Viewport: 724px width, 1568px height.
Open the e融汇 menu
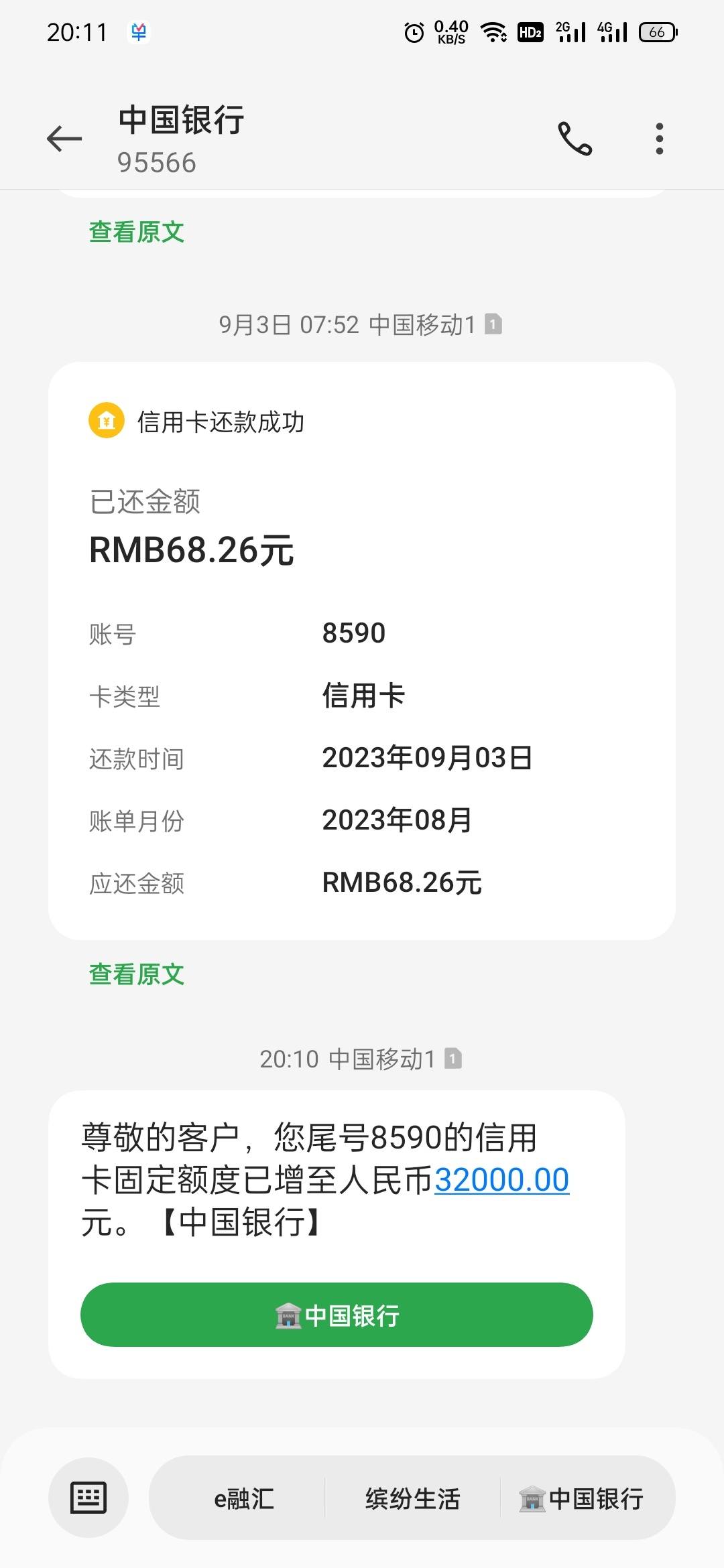244,1498
